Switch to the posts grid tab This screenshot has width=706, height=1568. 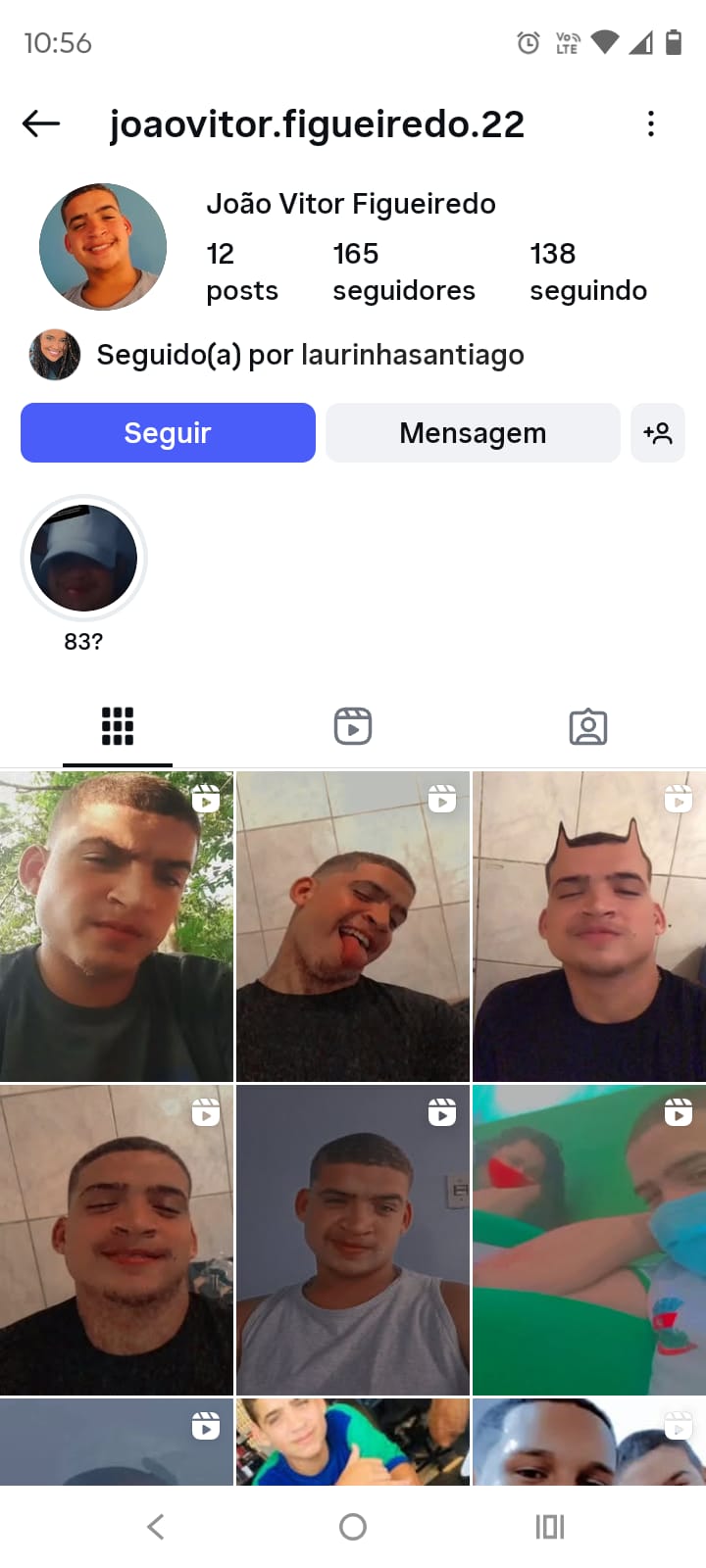[x=118, y=727]
